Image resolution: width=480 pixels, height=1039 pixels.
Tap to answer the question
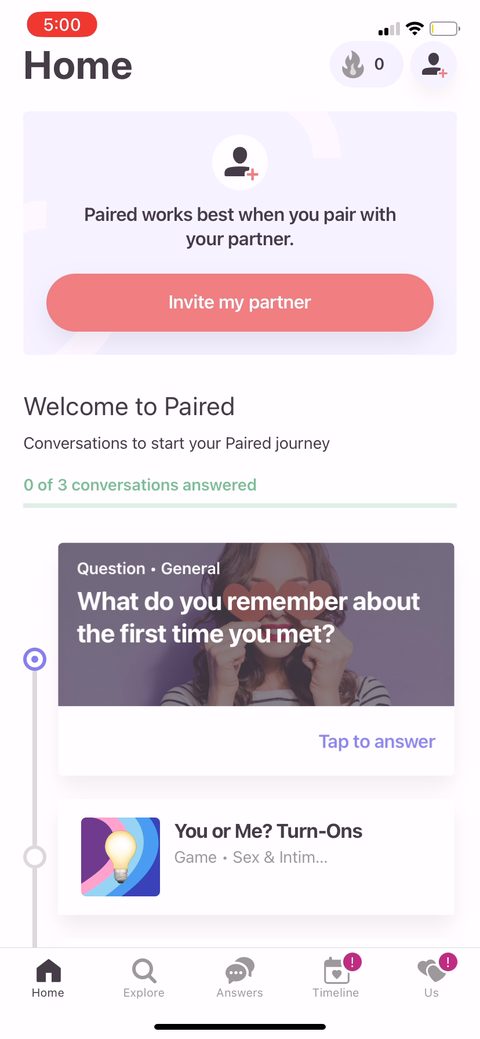(377, 741)
